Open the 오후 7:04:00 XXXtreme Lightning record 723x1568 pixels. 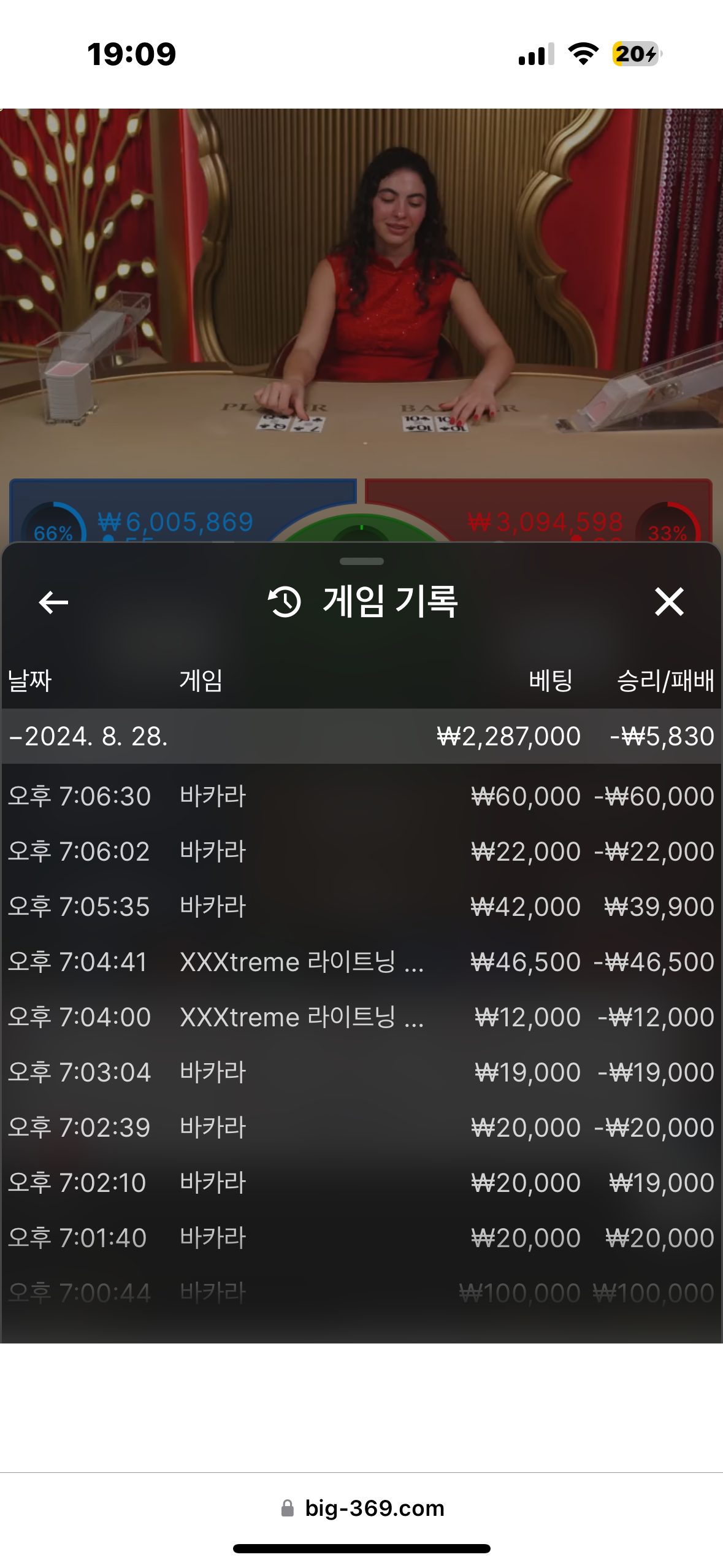tap(361, 1017)
